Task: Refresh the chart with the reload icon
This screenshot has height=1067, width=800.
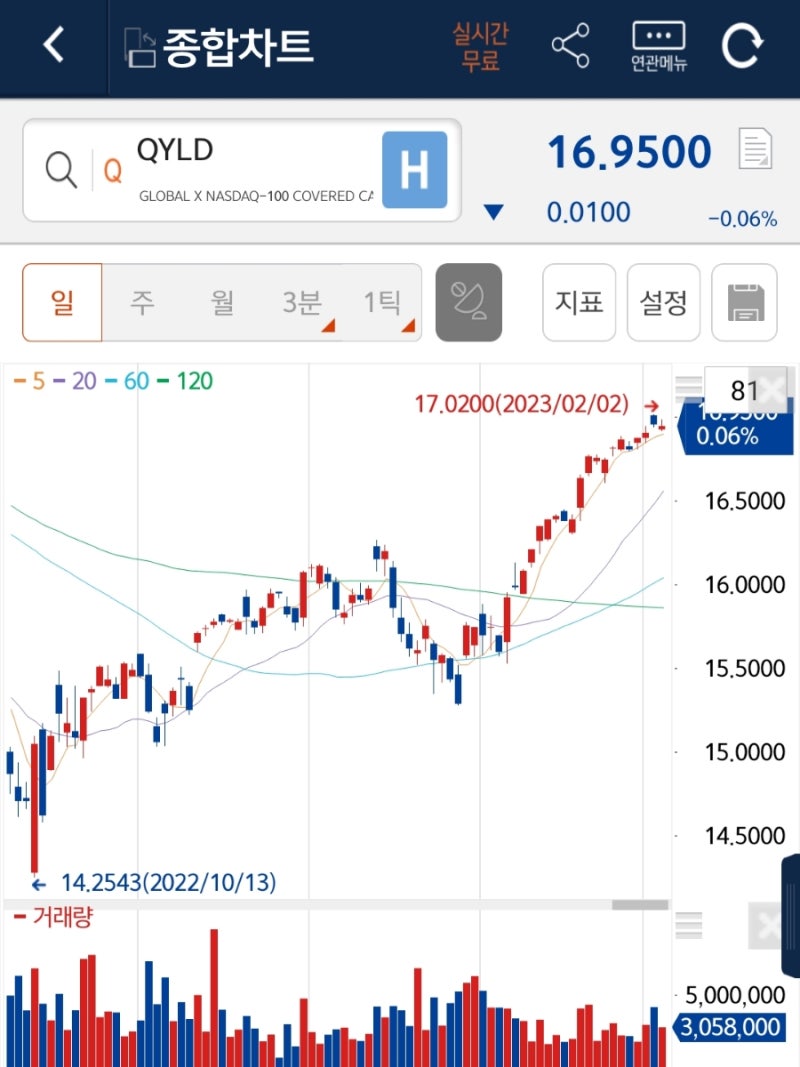Action: [x=743, y=46]
